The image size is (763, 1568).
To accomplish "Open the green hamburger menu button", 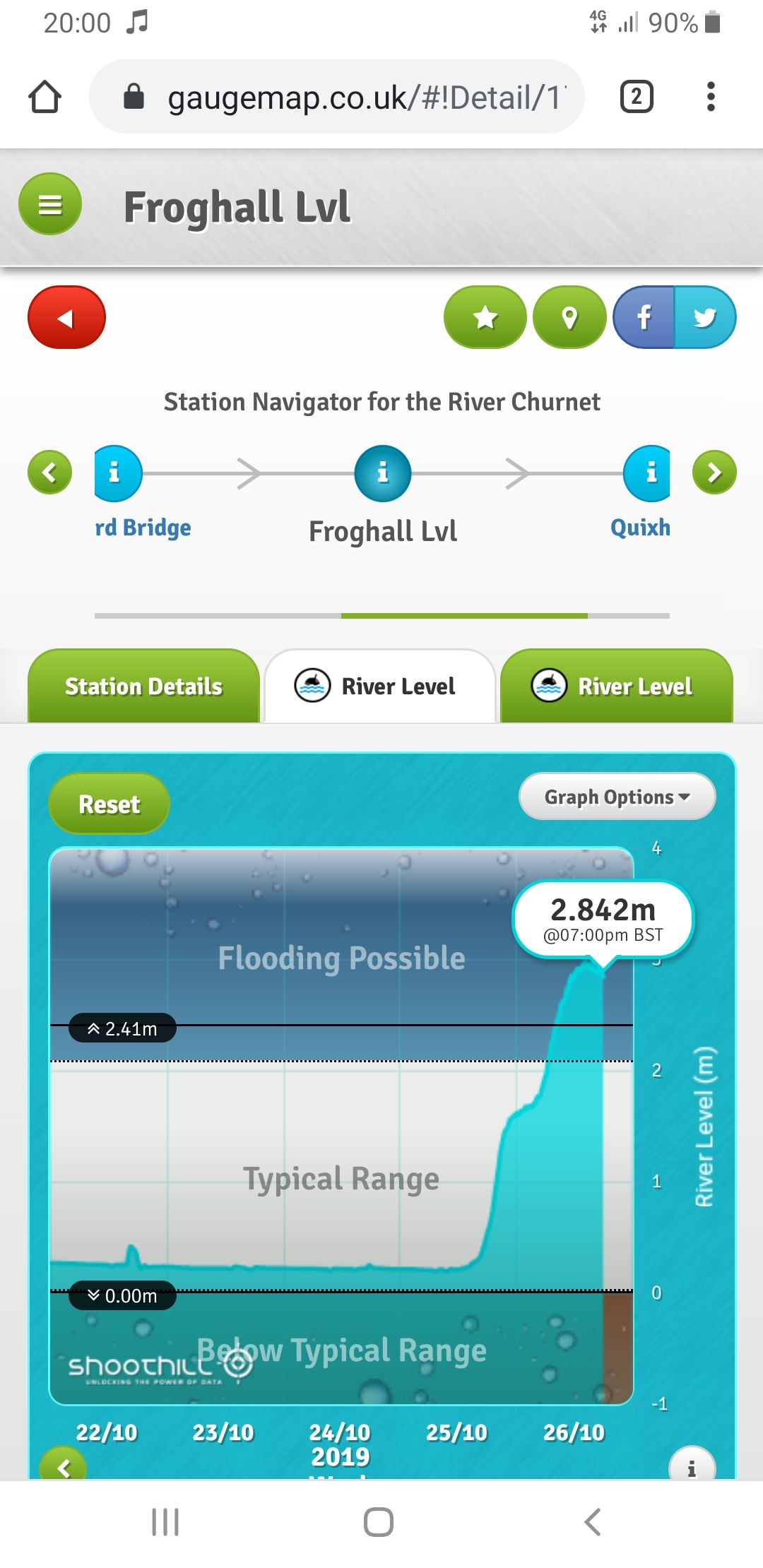I will pos(50,205).
